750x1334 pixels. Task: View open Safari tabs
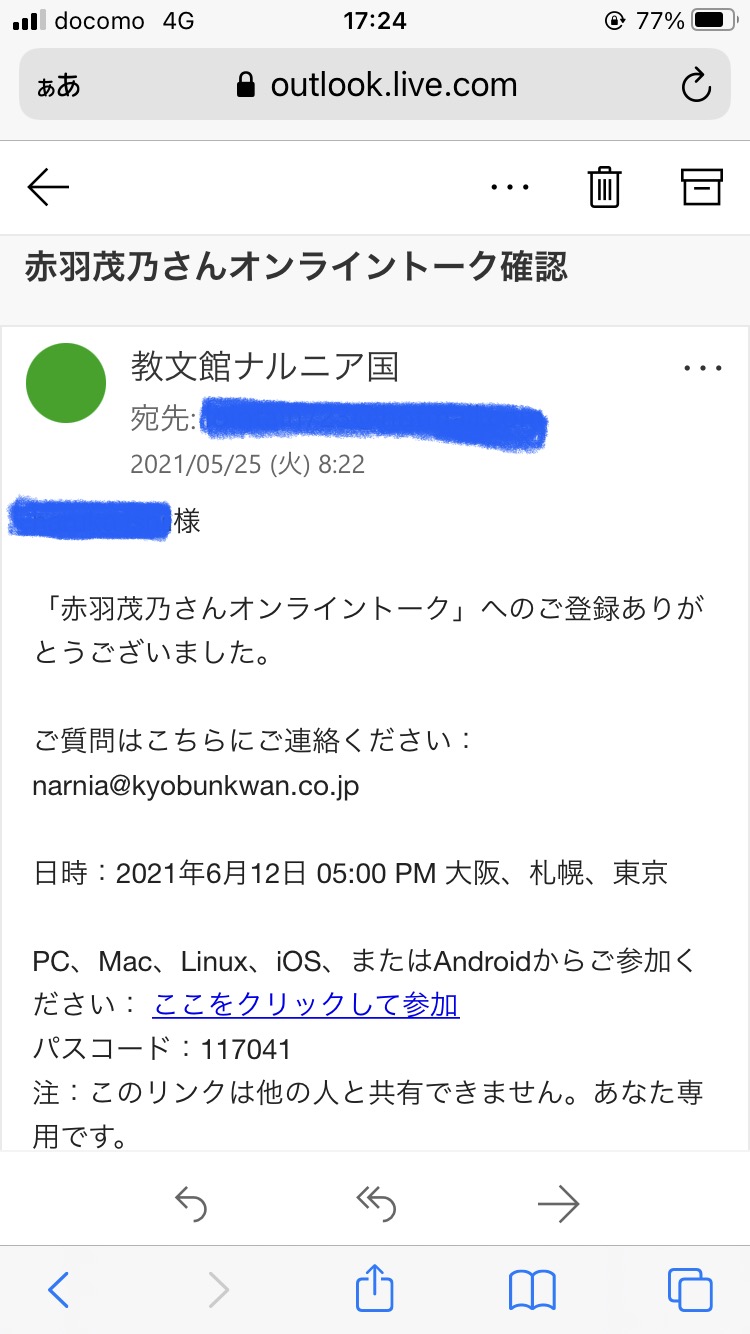[x=689, y=1289]
